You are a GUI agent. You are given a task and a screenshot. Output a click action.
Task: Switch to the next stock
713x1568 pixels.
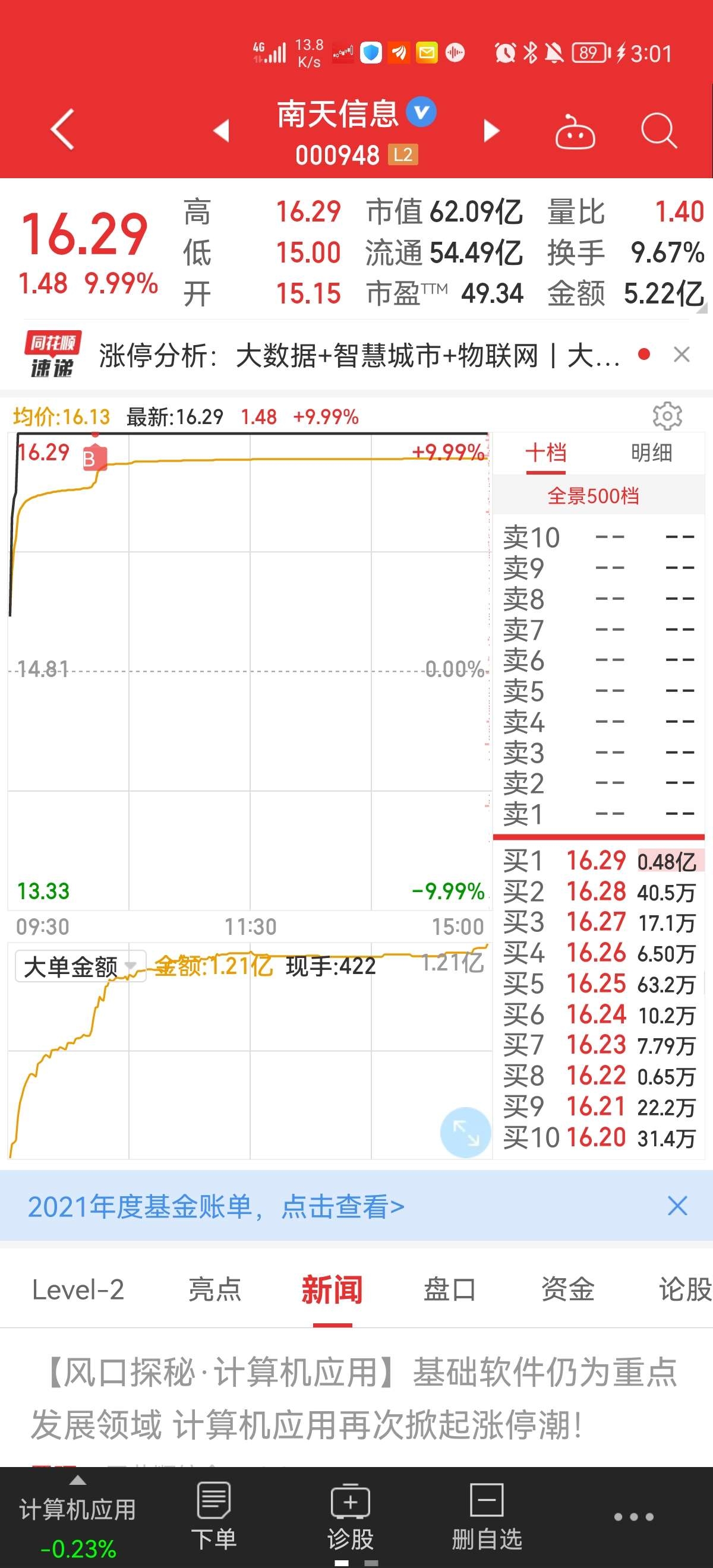[491, 130]
